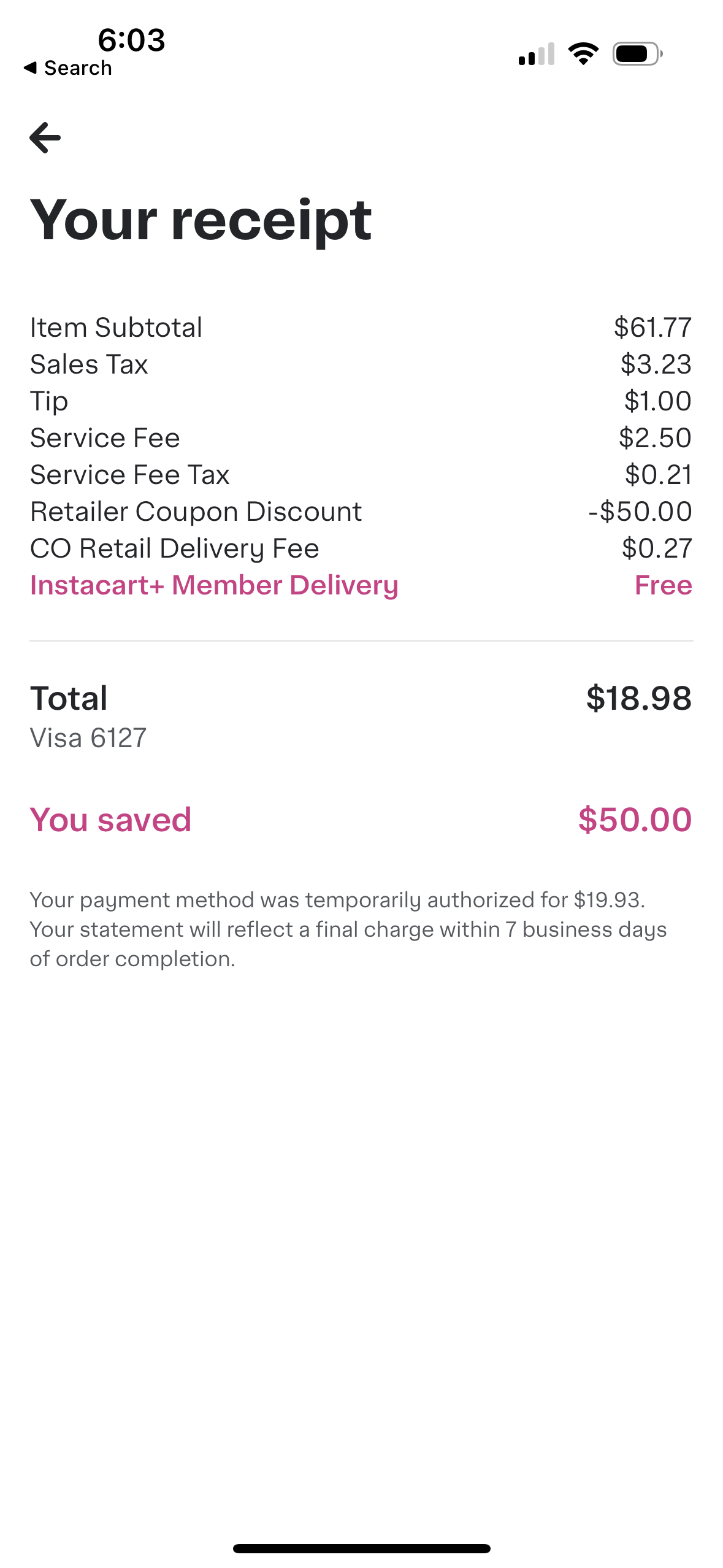This screenshot has height=1568, width=723.
Task: Go back from the receipt screen
Action: pos(45,137)
